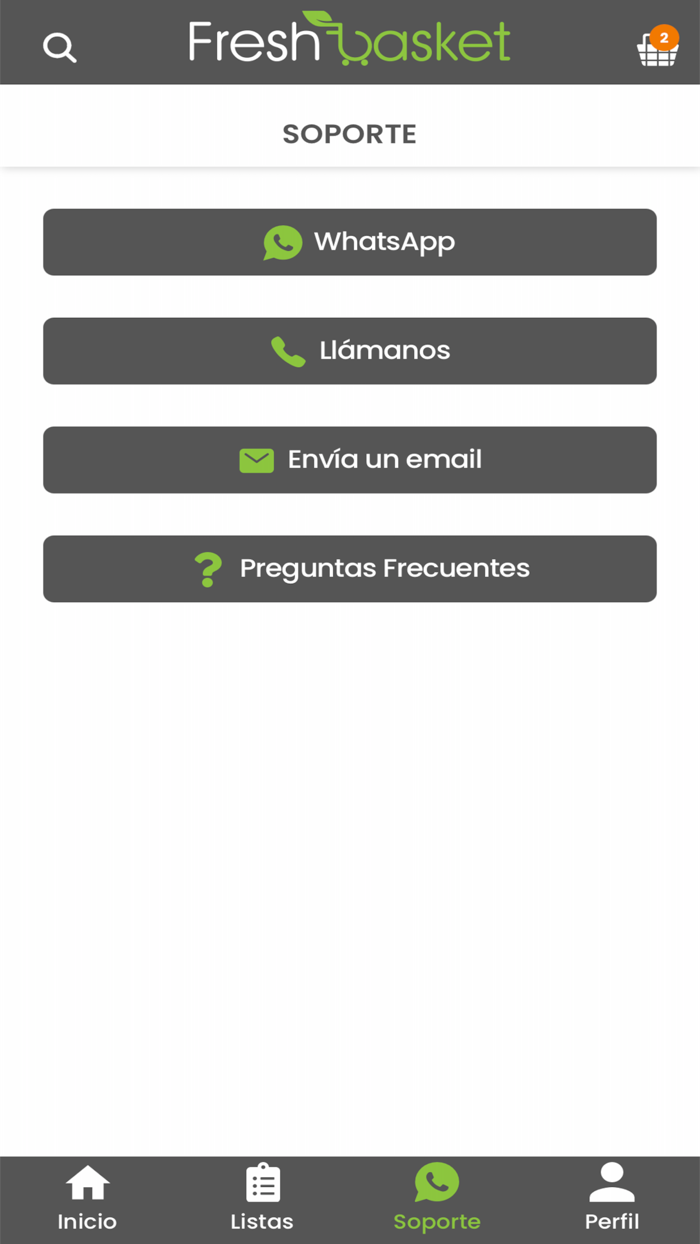The width and height of the screenshot is (700, 1244).
Task: Open the Perfil tab
Action: pos(612,1199)
